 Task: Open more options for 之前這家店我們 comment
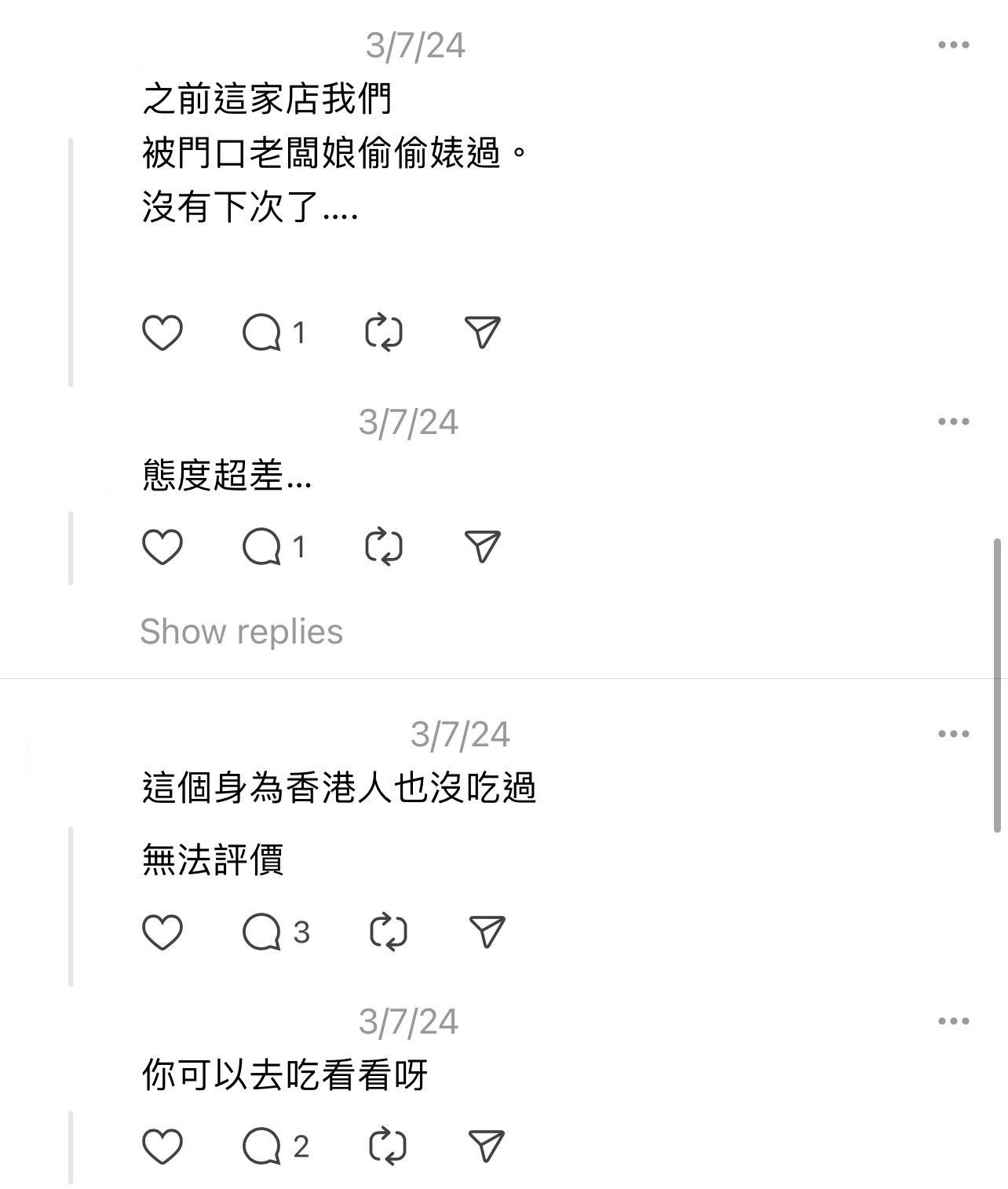click(953, 45)
